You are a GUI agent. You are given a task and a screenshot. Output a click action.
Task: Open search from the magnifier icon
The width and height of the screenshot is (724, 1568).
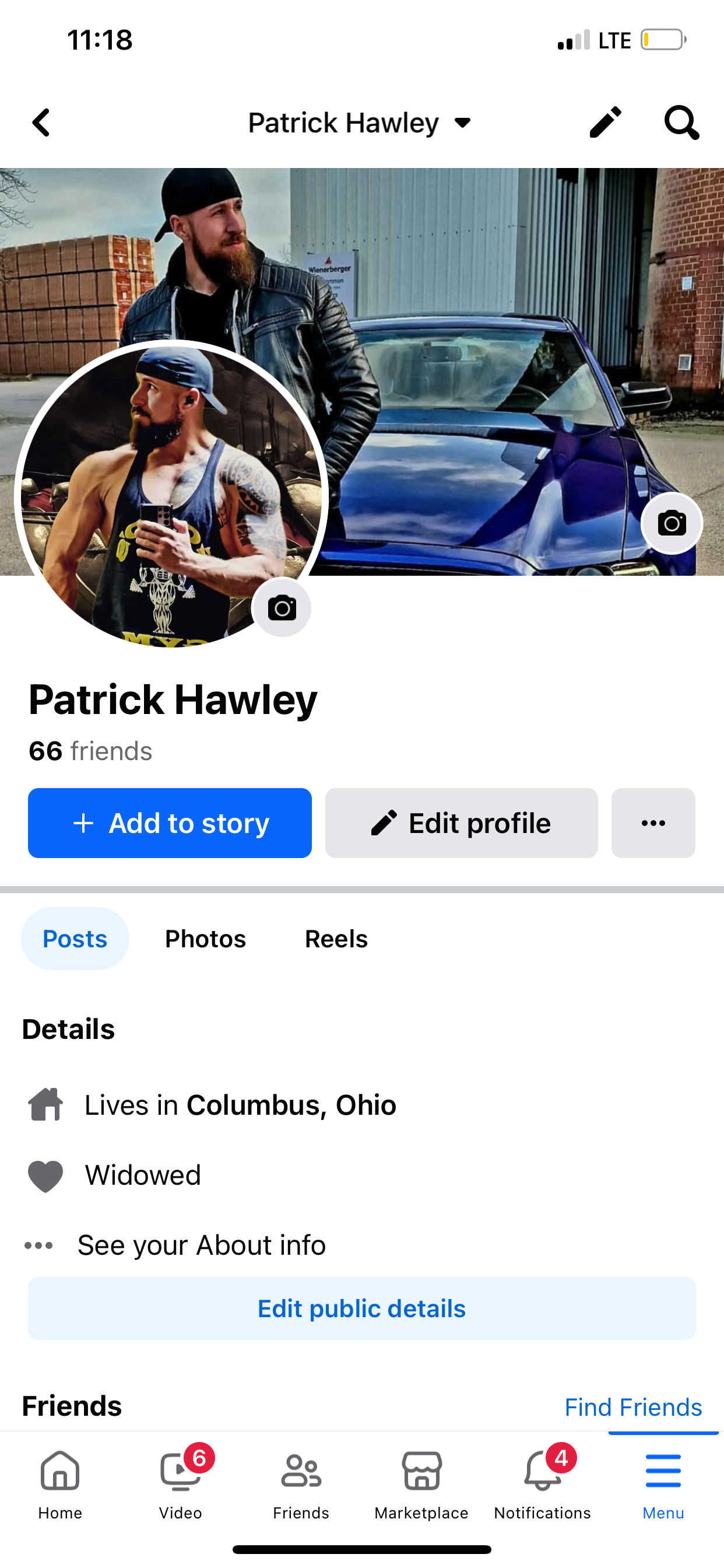pyautogui.click(x=681, y=123)
